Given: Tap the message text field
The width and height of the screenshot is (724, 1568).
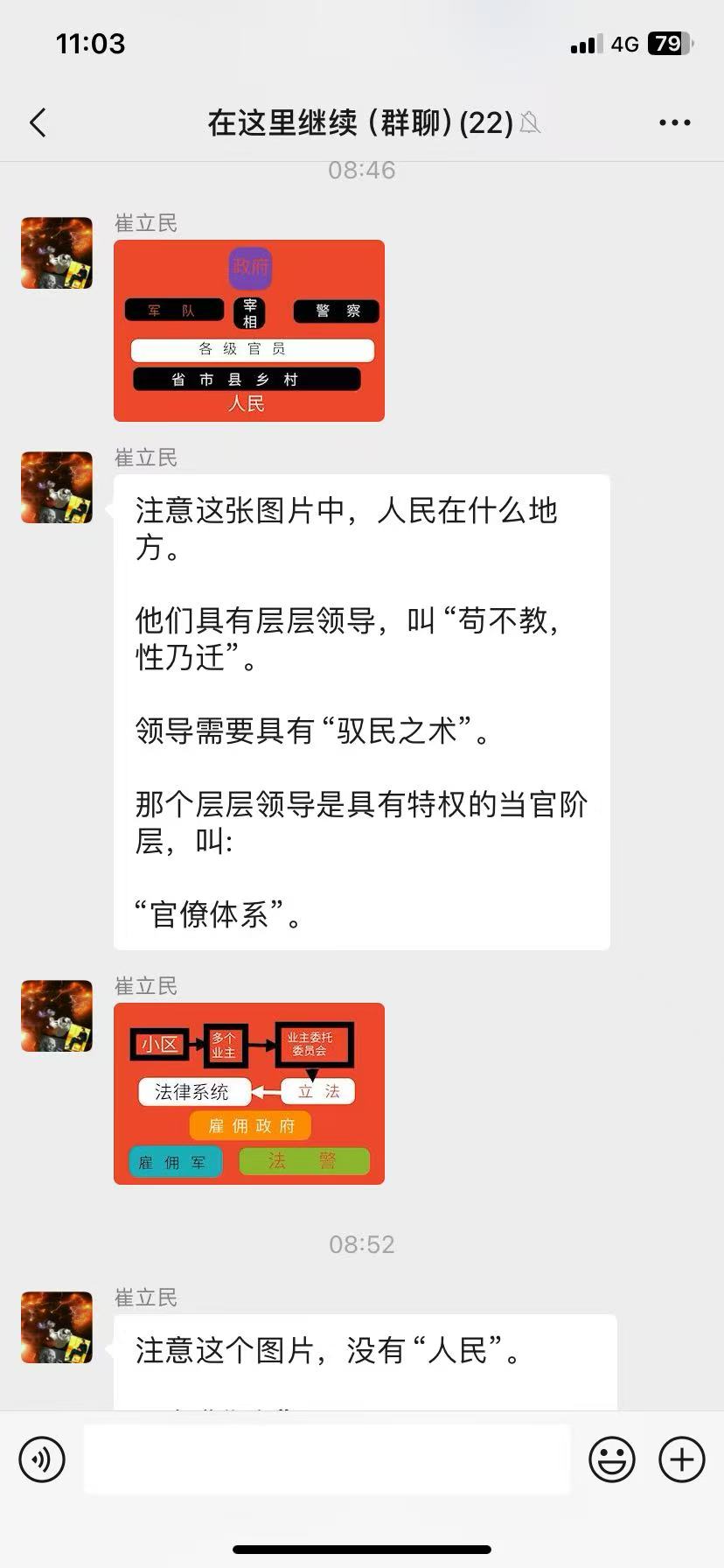Looking at the screenshot, I should pyautogui.click(x=326, y=1459).
